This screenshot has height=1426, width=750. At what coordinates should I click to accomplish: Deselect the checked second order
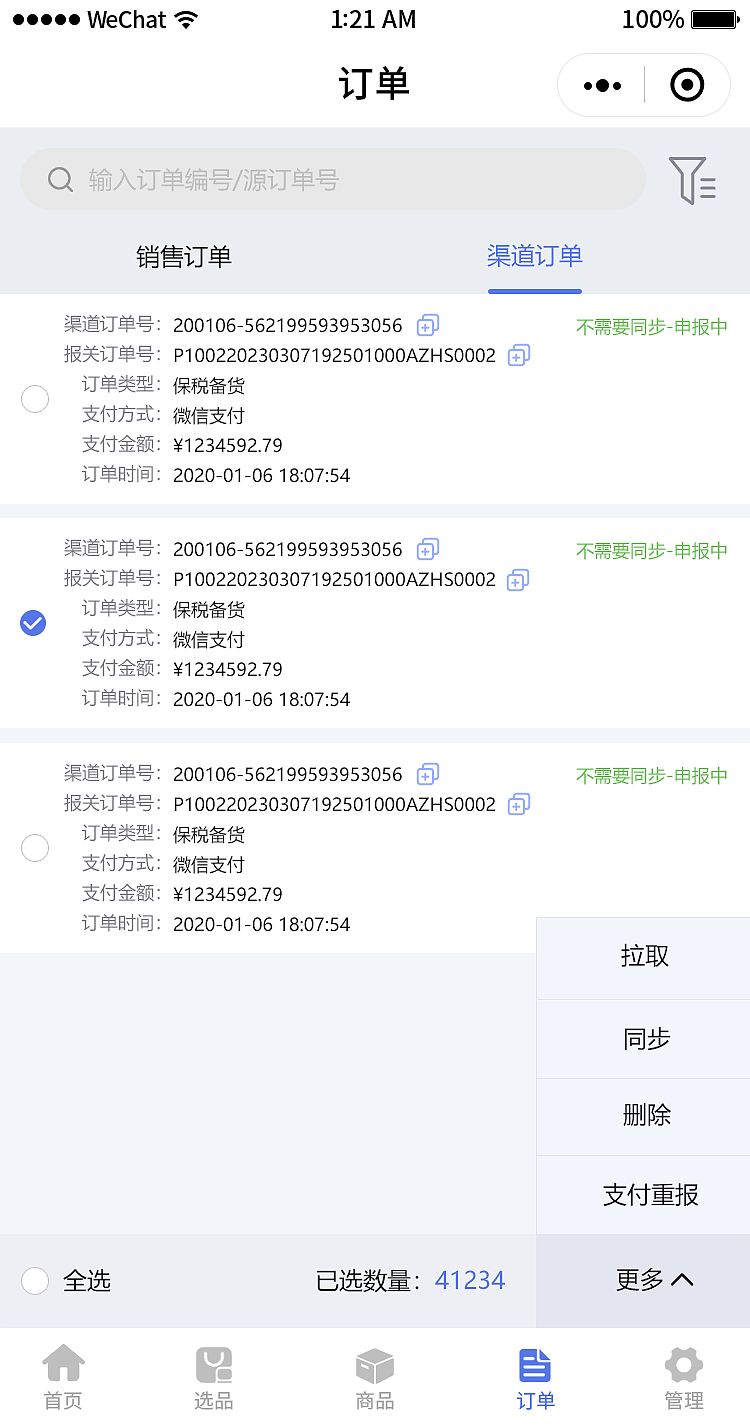tap(33, 623)
